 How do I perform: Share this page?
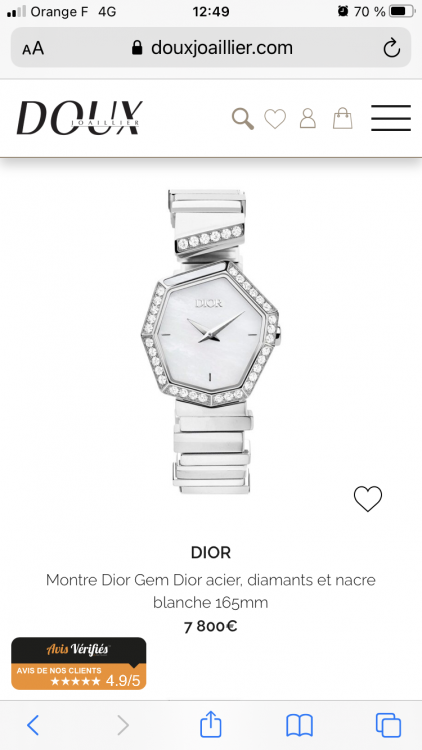(211, 724)
